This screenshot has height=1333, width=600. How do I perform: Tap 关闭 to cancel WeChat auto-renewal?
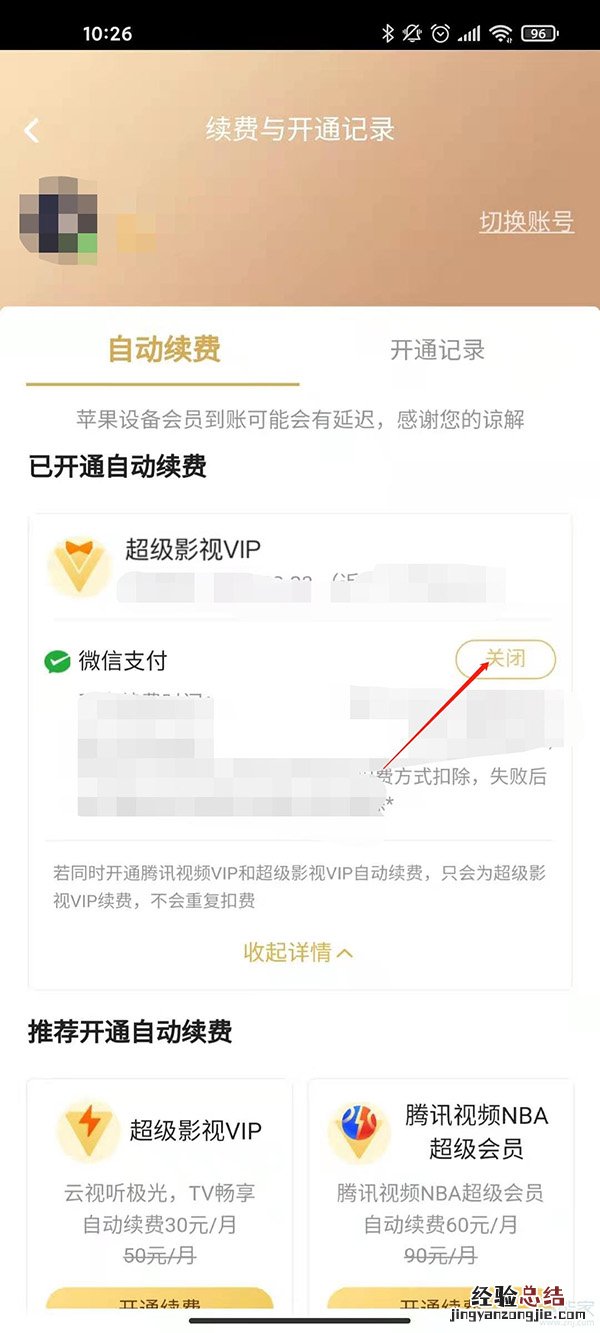[505, 660]
